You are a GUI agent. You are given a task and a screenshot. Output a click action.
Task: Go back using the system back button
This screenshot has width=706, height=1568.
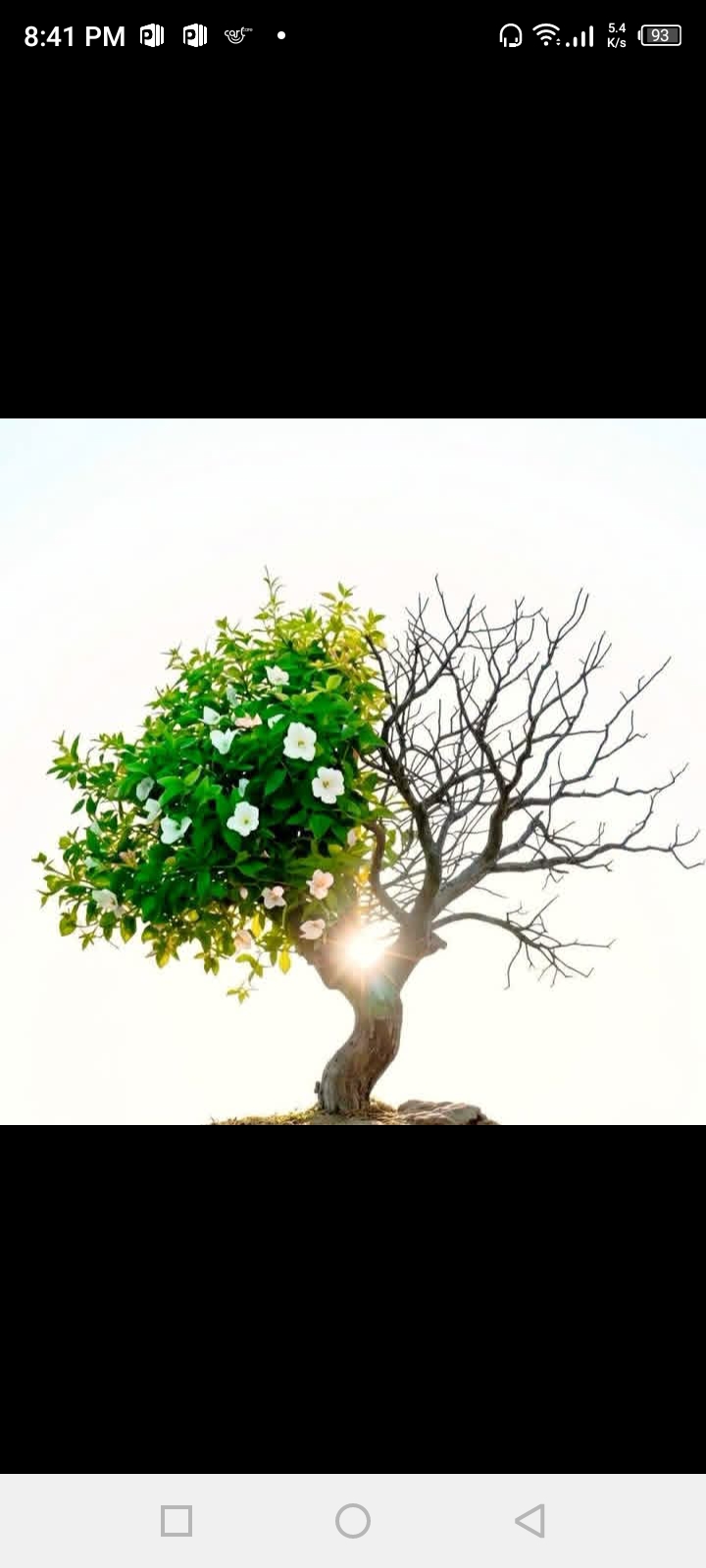pos(529,1521)
